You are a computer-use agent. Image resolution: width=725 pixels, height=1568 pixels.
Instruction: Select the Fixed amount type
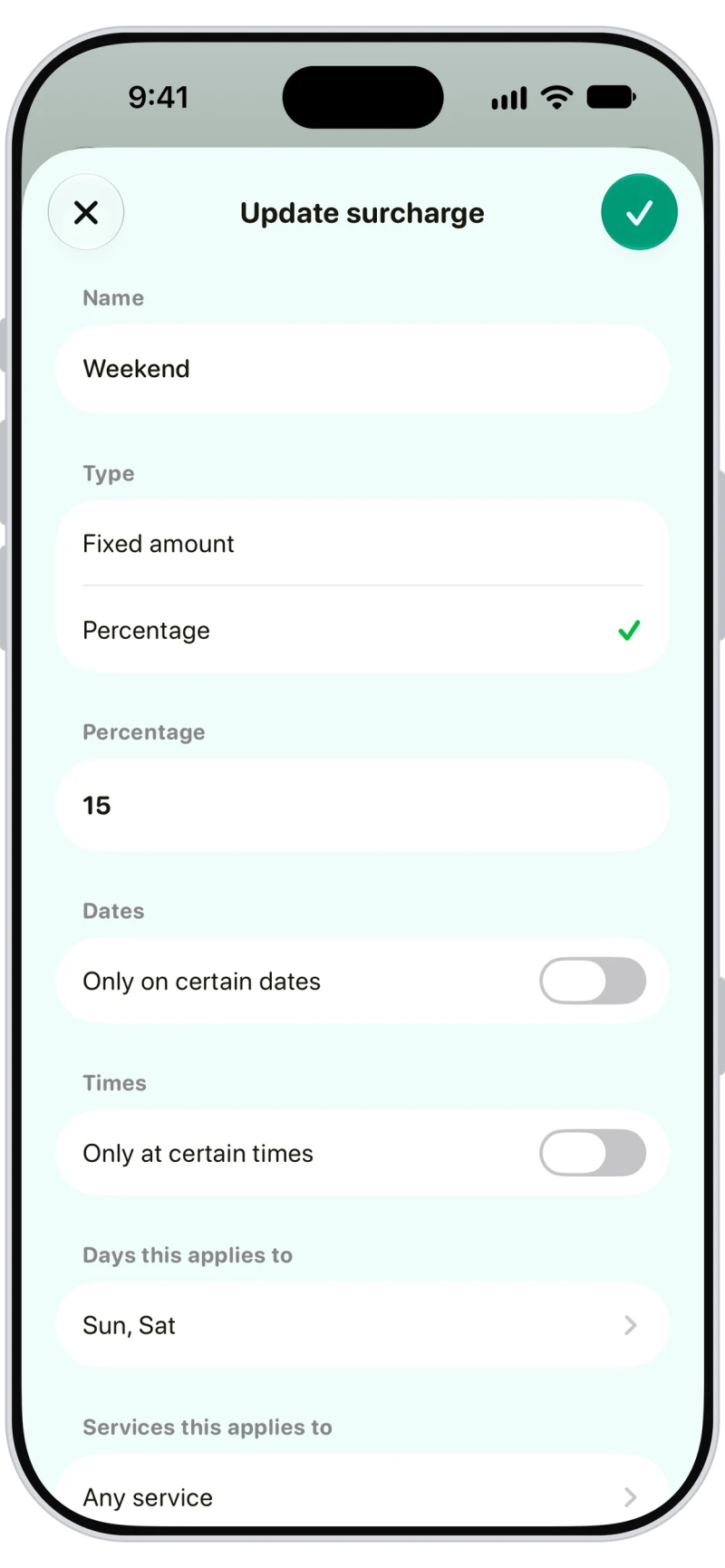click(x=362, y=544)
